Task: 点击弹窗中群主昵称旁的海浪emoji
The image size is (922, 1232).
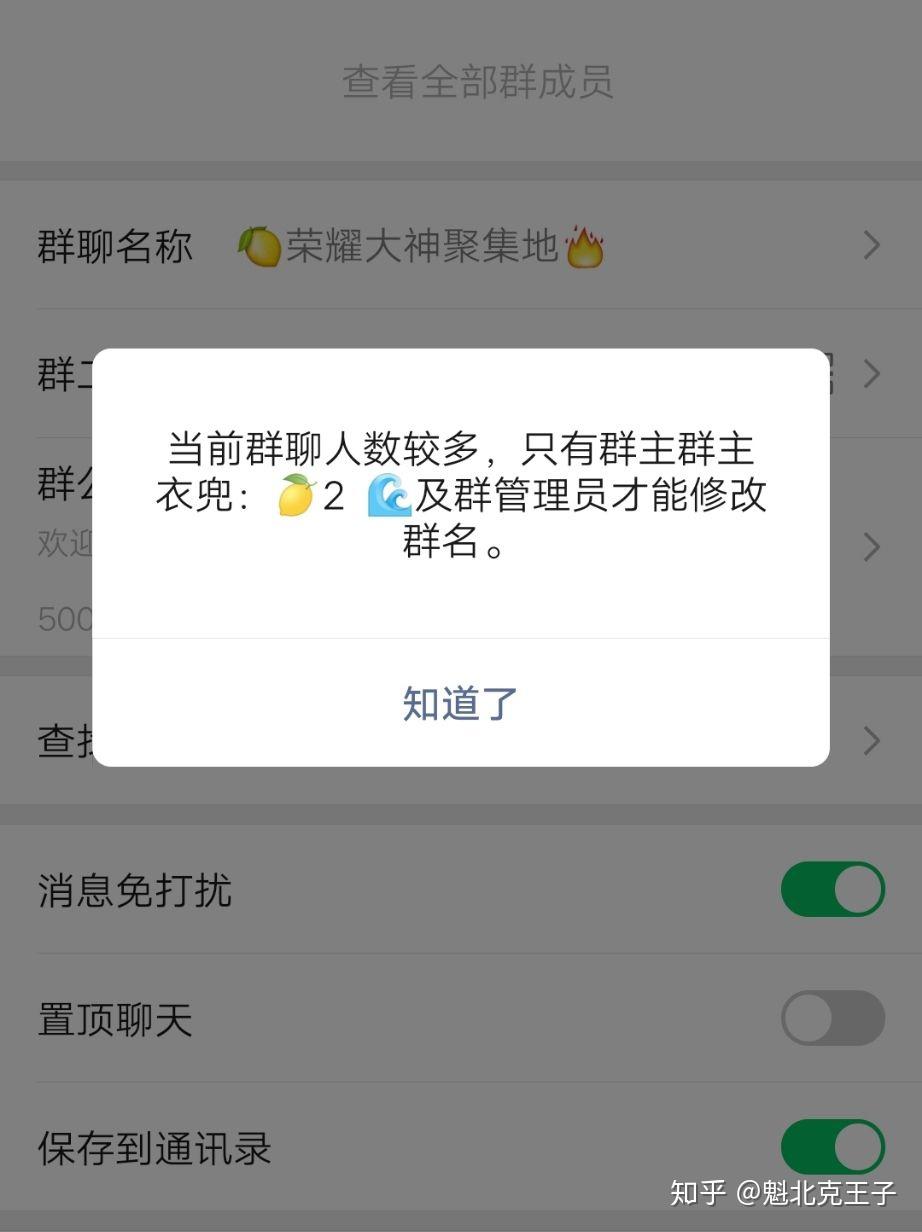Action: 392,496
